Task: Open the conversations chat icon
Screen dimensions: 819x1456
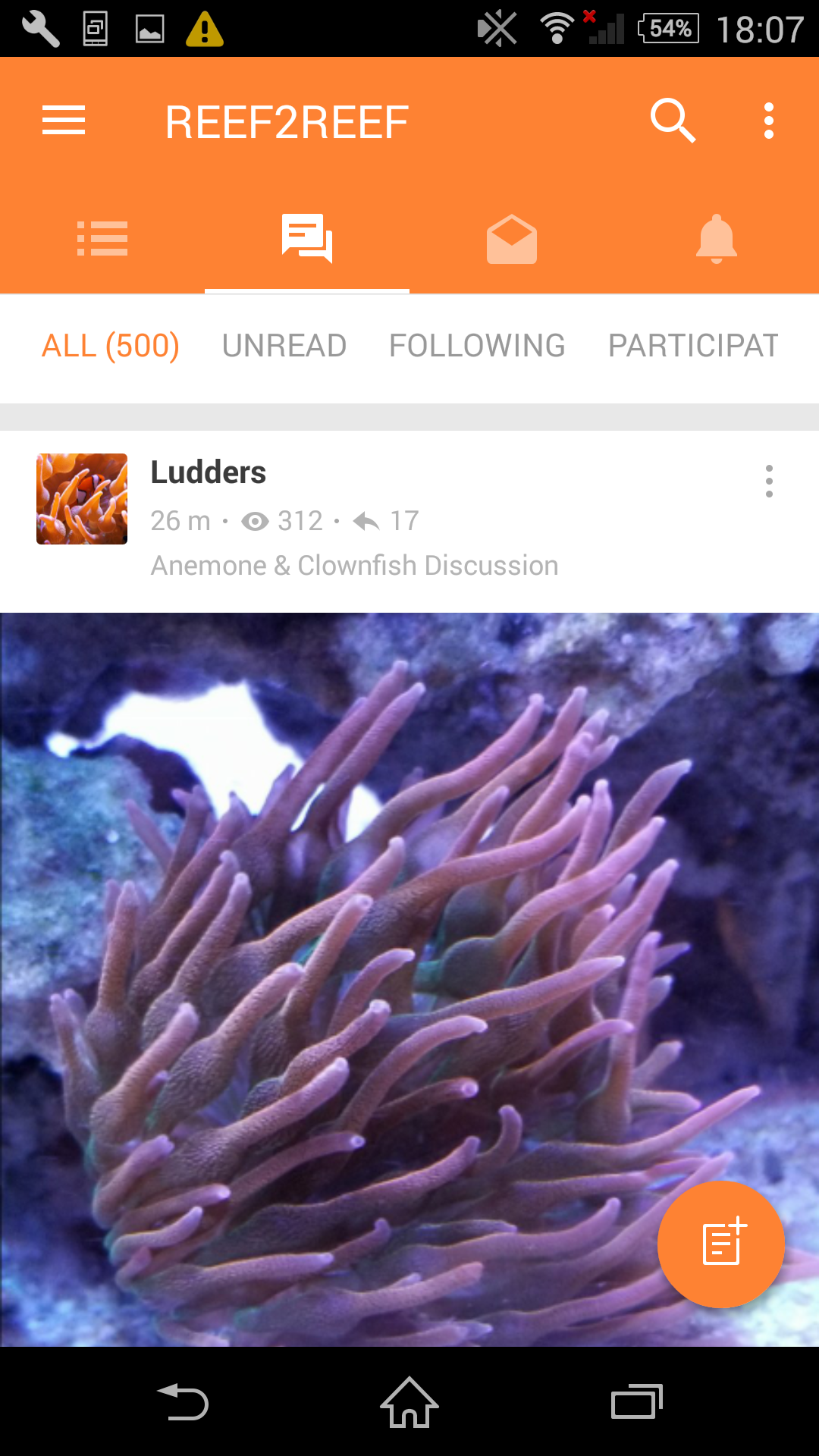Action: [307, 238]
